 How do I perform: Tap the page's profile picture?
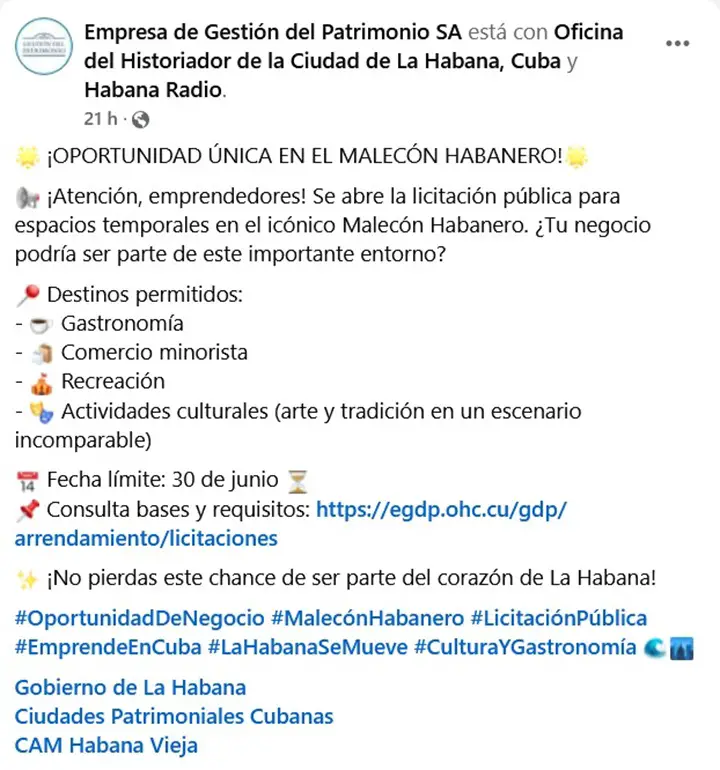click(45, 47)
